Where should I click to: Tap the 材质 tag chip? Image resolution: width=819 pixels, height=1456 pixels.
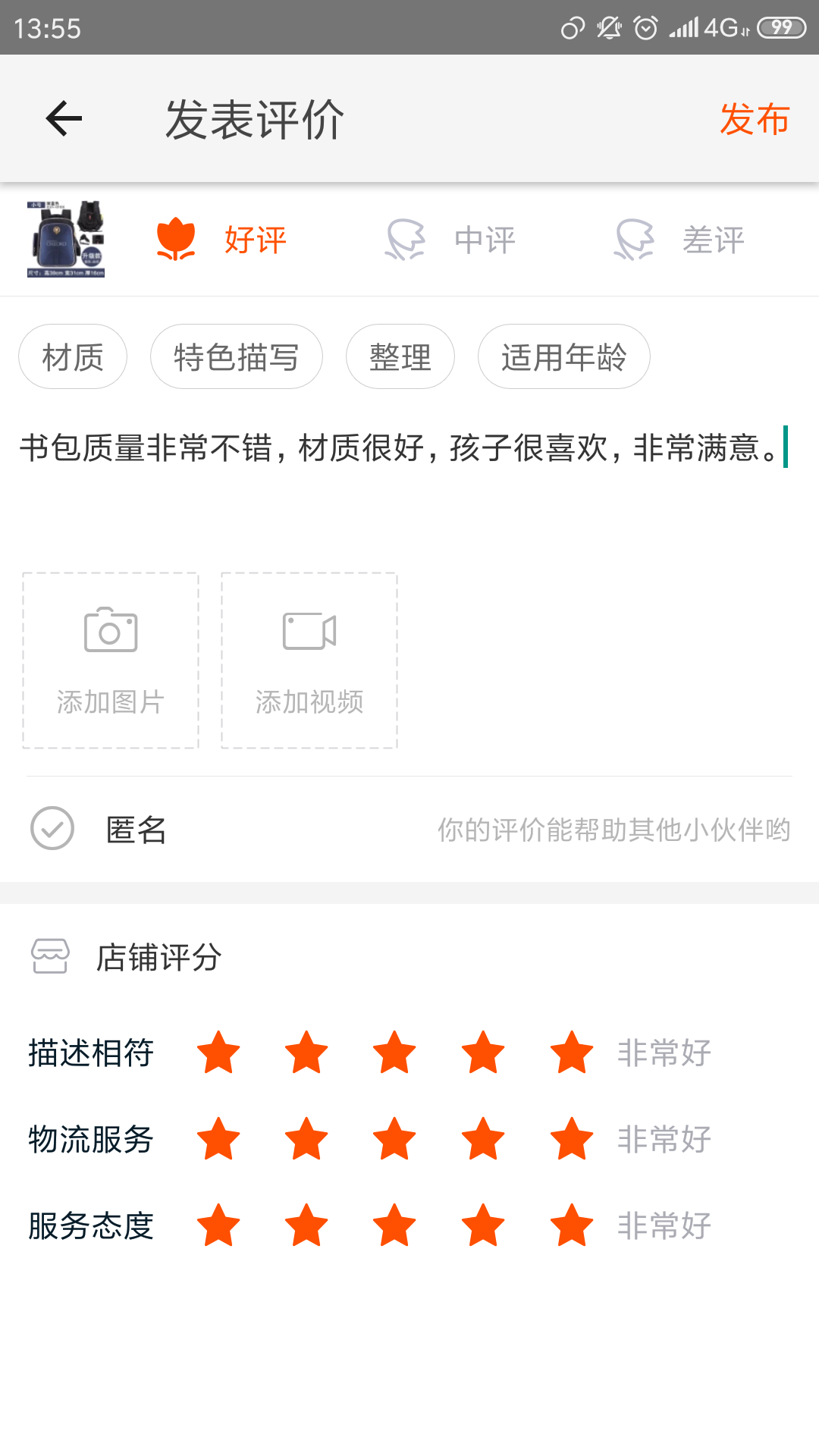(73, 357)
